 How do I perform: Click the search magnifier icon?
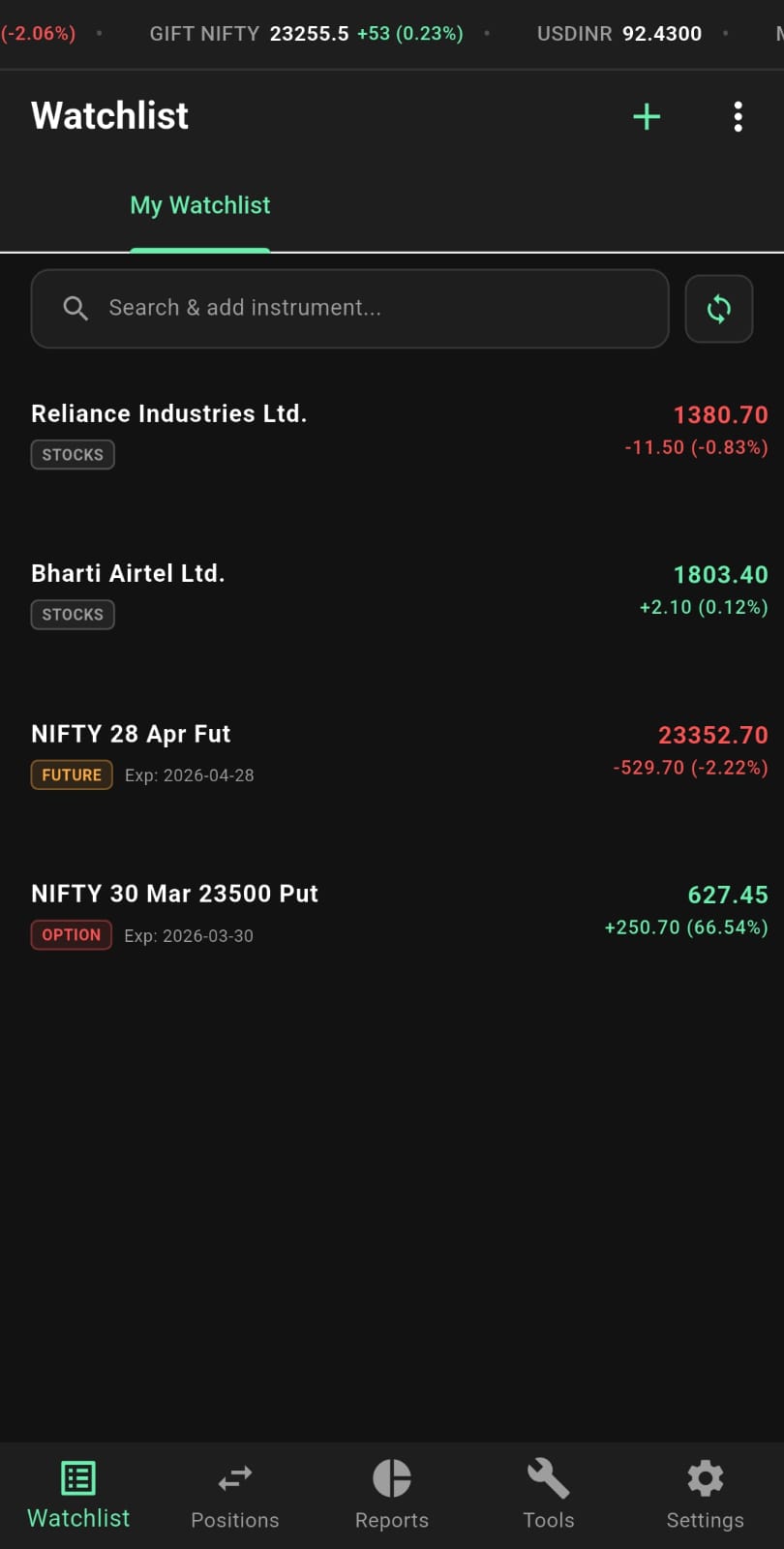75,308
